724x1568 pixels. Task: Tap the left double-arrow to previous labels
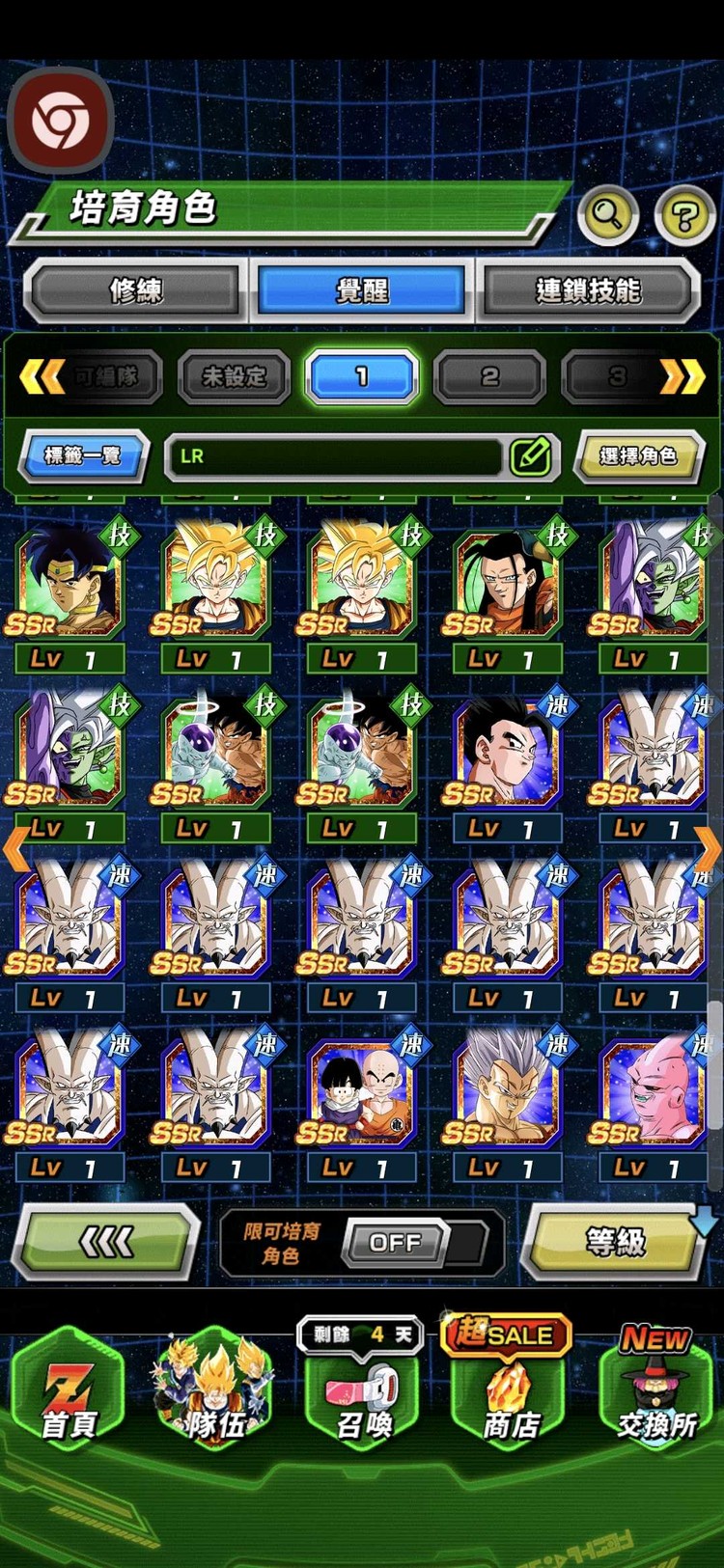click(x=42, y=376)
